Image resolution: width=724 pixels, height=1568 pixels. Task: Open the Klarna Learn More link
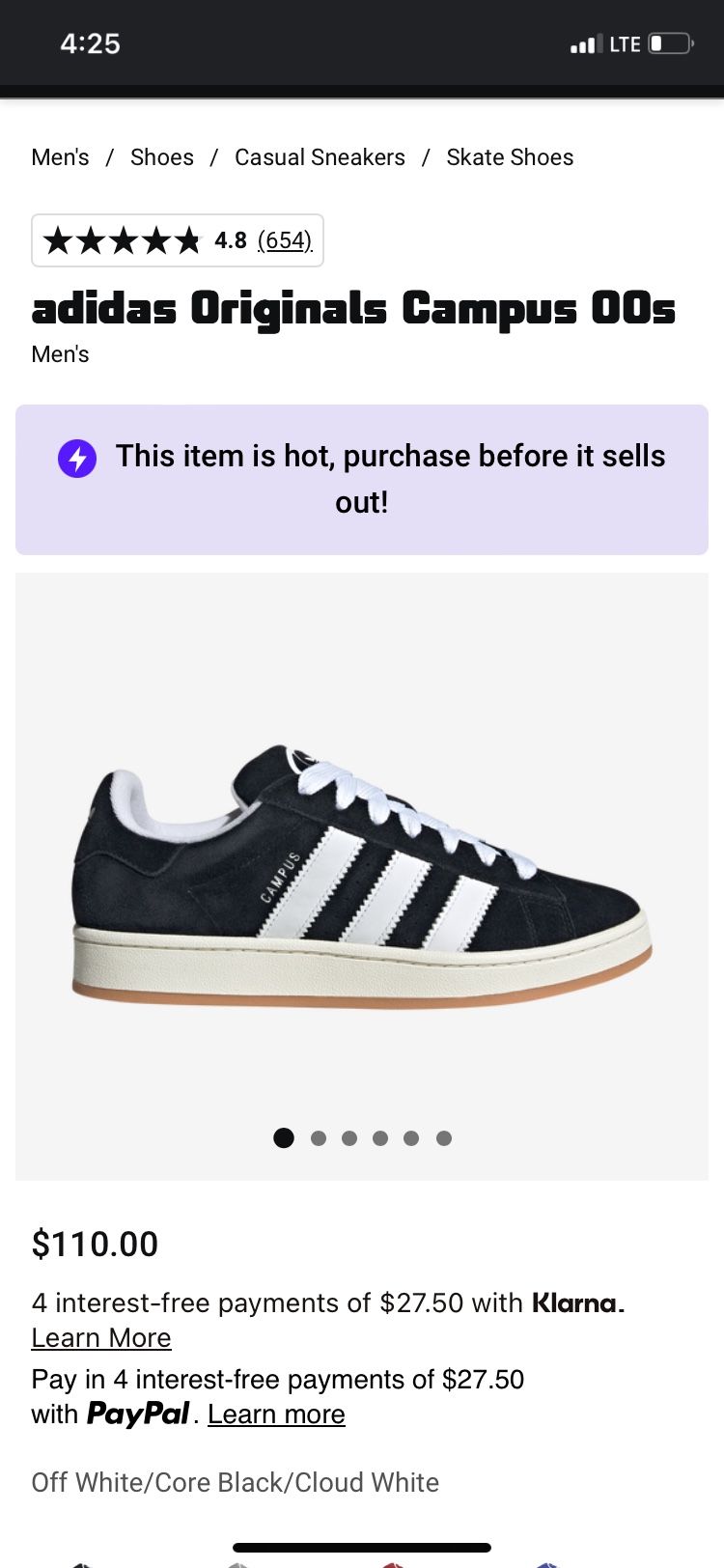click(x=100, y=1337)
